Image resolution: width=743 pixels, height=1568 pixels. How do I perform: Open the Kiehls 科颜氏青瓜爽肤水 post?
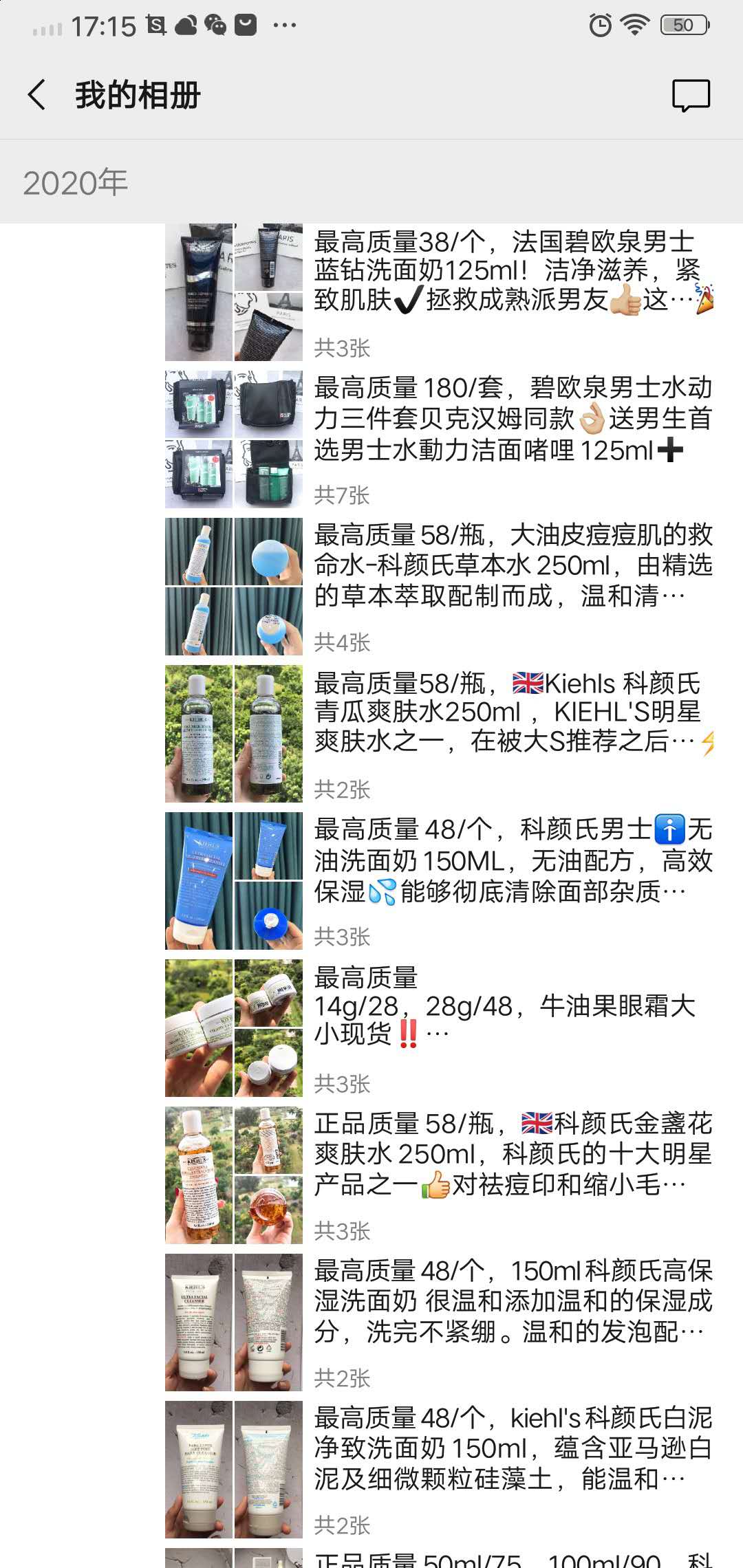(x=513, y=712)
